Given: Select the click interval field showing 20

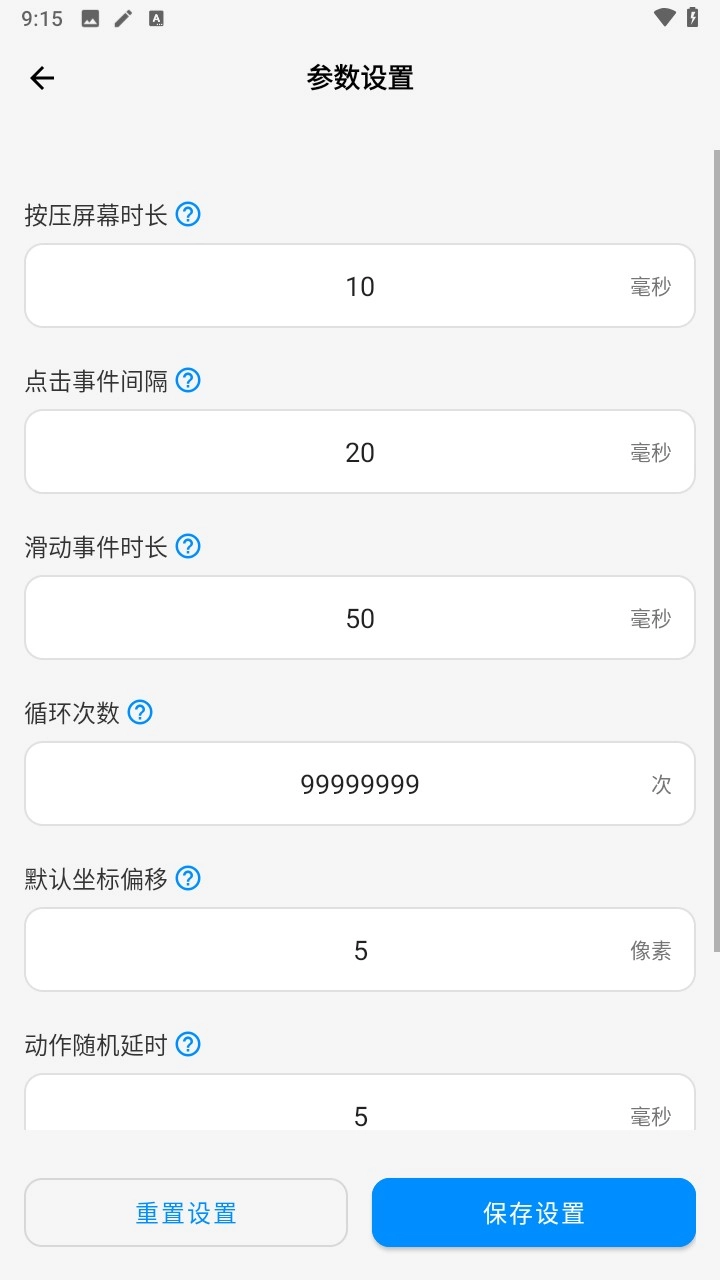Looking at the screenshot, I should tap(360, 451).
